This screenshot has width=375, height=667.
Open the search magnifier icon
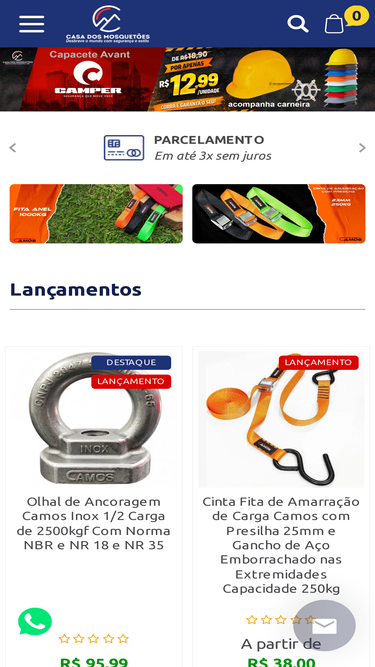(298, 24)
